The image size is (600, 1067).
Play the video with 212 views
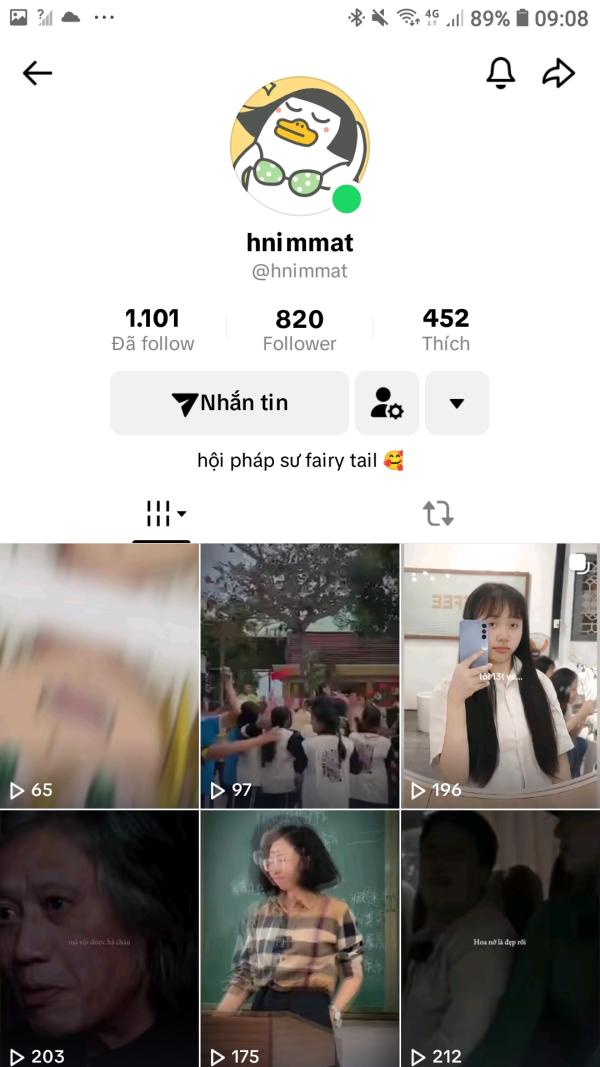500,938
